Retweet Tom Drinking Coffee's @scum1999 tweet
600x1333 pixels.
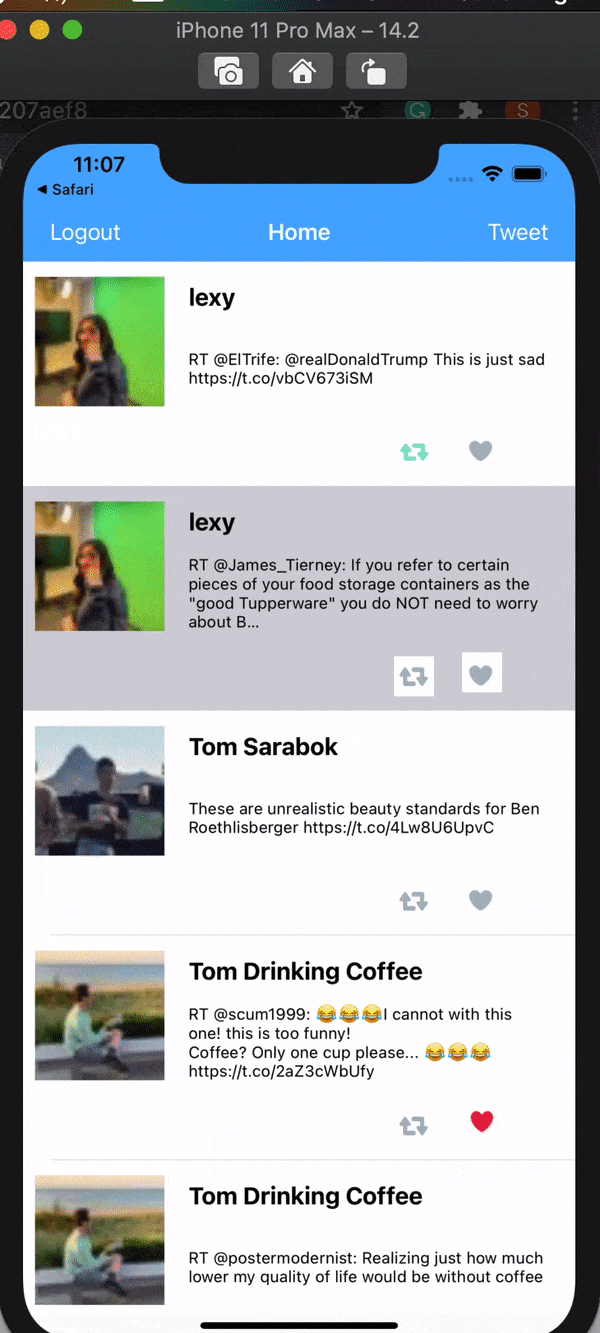(414, 1126)
